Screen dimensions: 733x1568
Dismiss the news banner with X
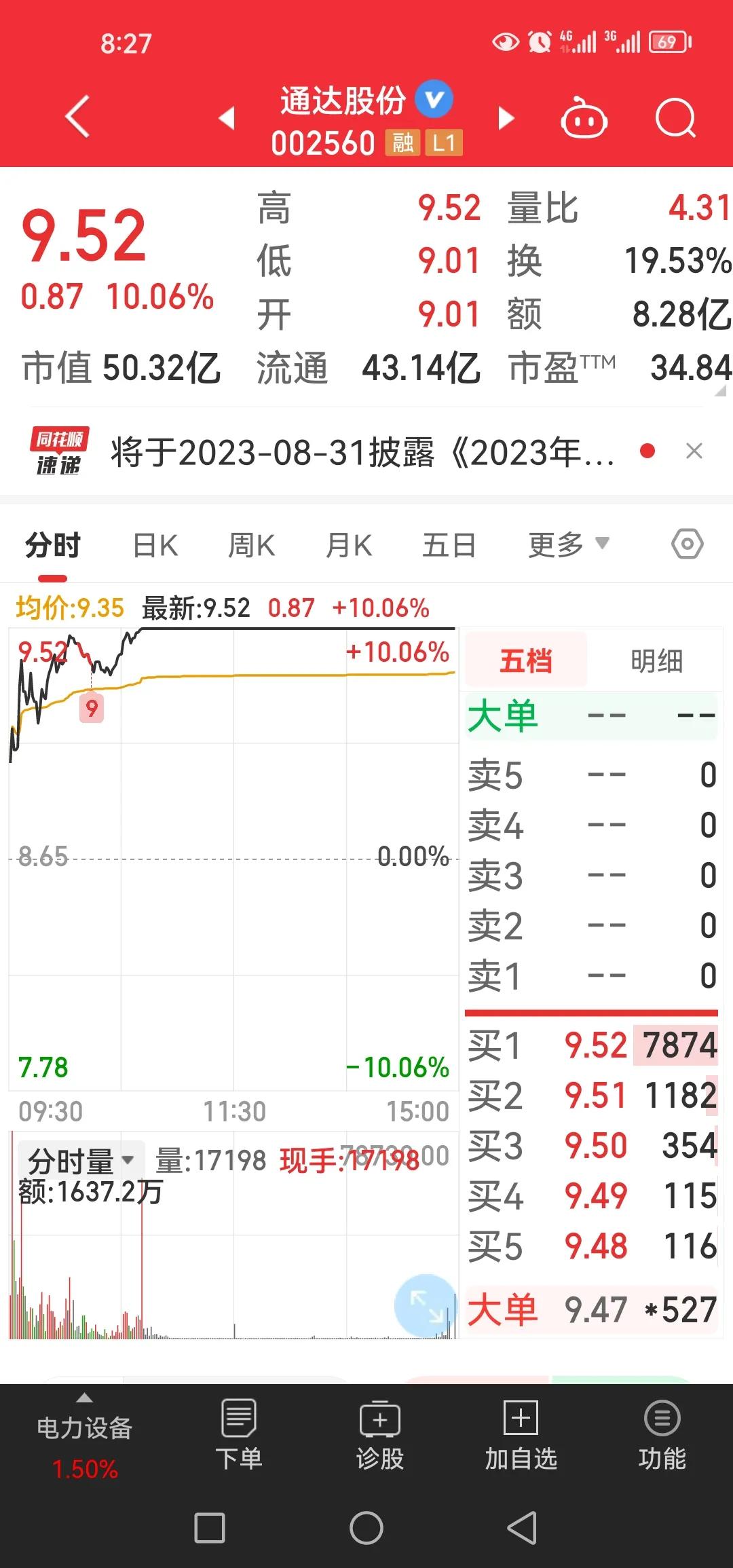click(x=694, y=450)
